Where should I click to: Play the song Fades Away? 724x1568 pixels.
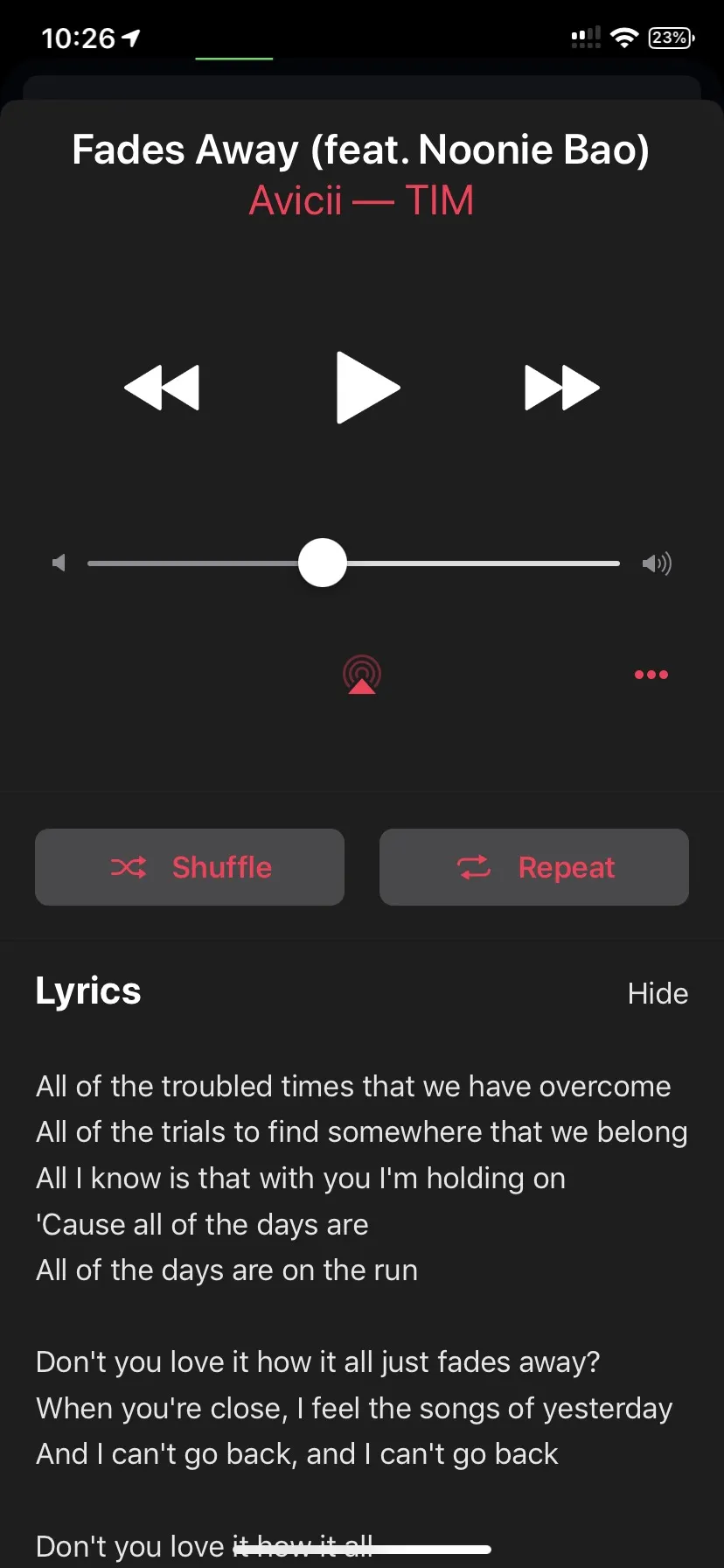click(367, 388)
